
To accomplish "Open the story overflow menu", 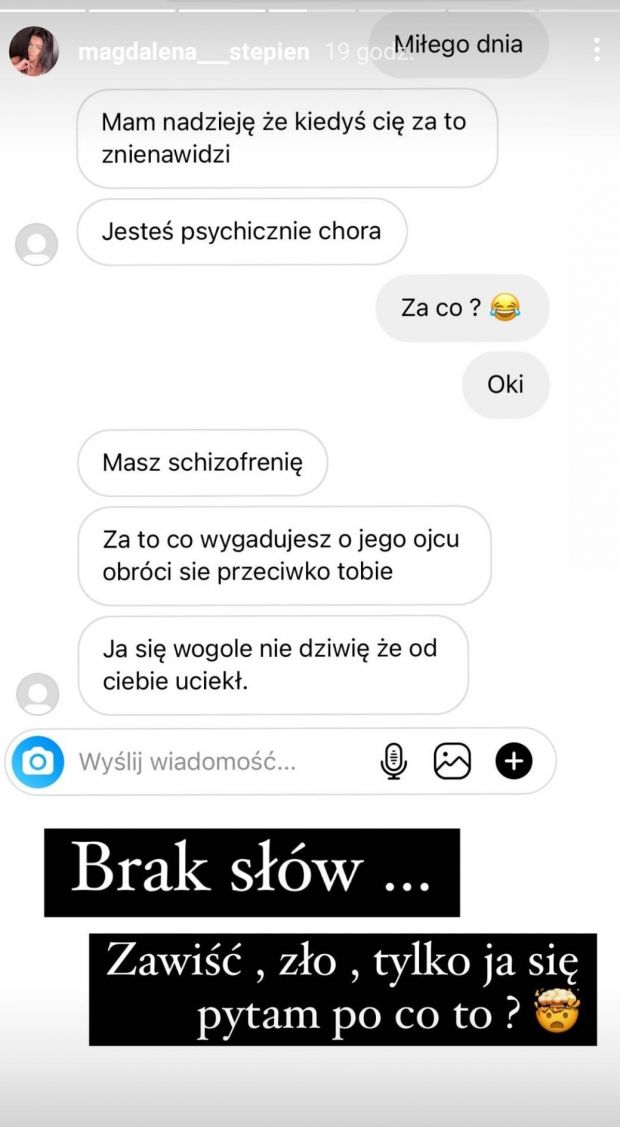I will click(596, 50).
